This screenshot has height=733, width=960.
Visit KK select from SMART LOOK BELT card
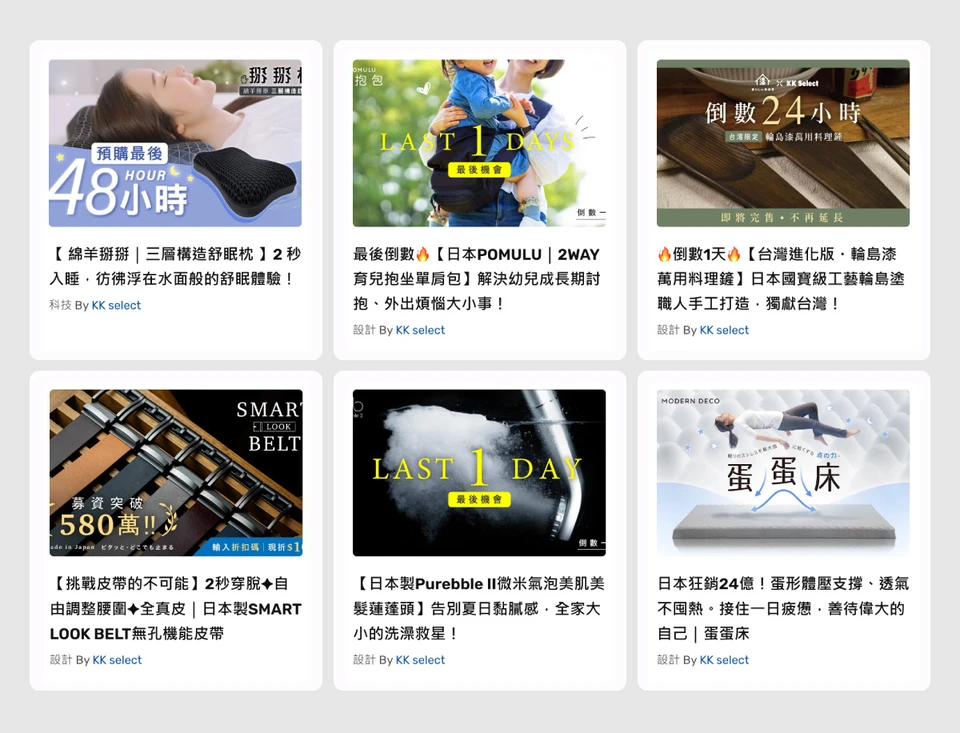coord(117,660)
